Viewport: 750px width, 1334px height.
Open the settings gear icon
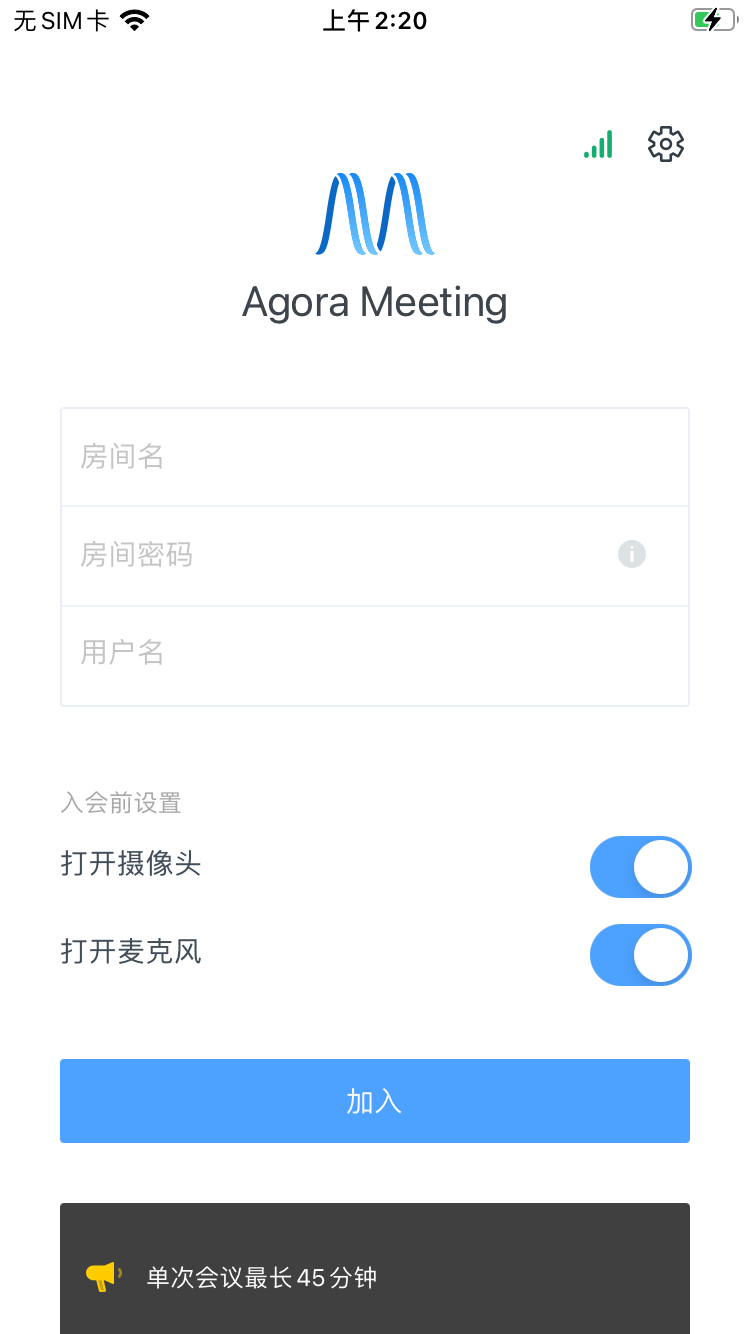coord(666,145)
